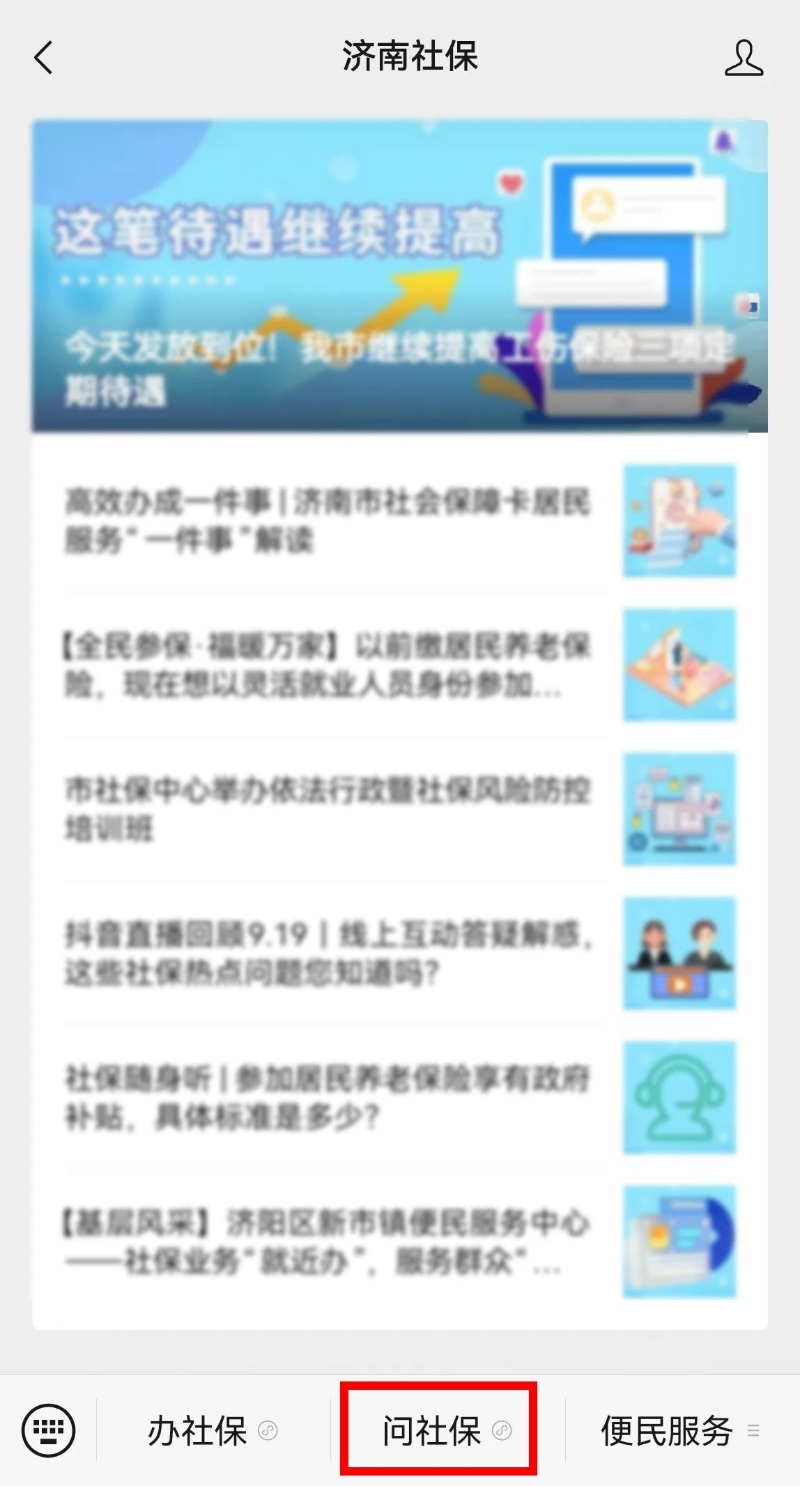
Task: Expand the 便民服务 menu
Action: (x=682, y=1430)
